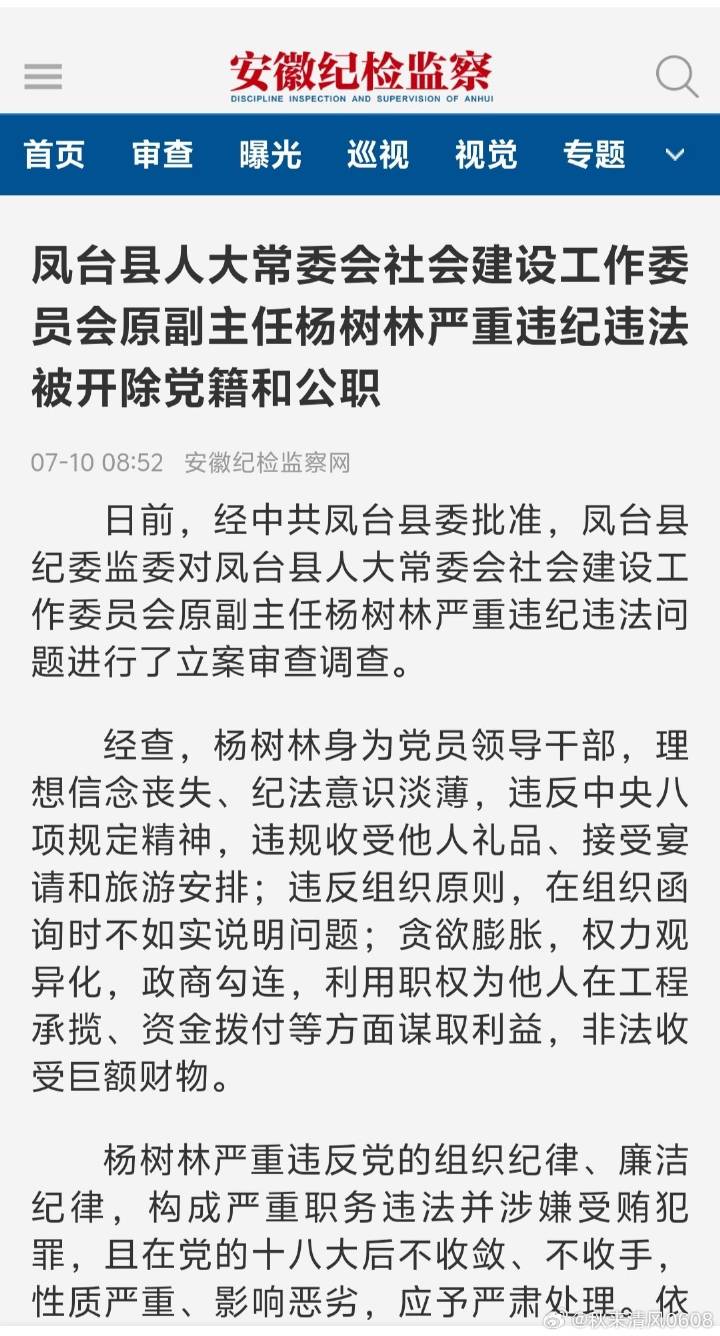This screenshot has width=720, height=1336.
Task: Expand more navigation categories chevron
Action: point(676,155)
